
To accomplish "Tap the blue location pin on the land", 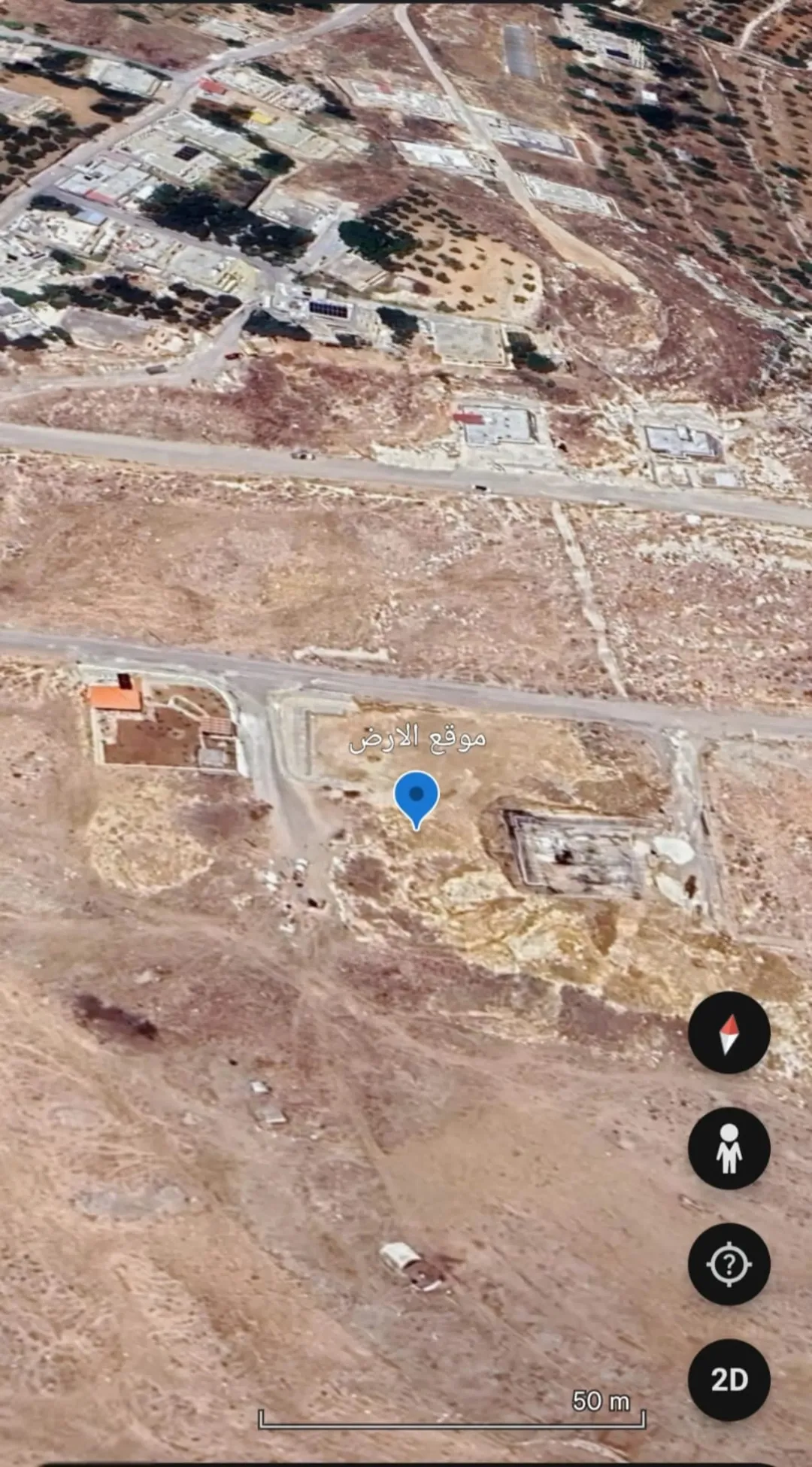I will pos(417,800).
